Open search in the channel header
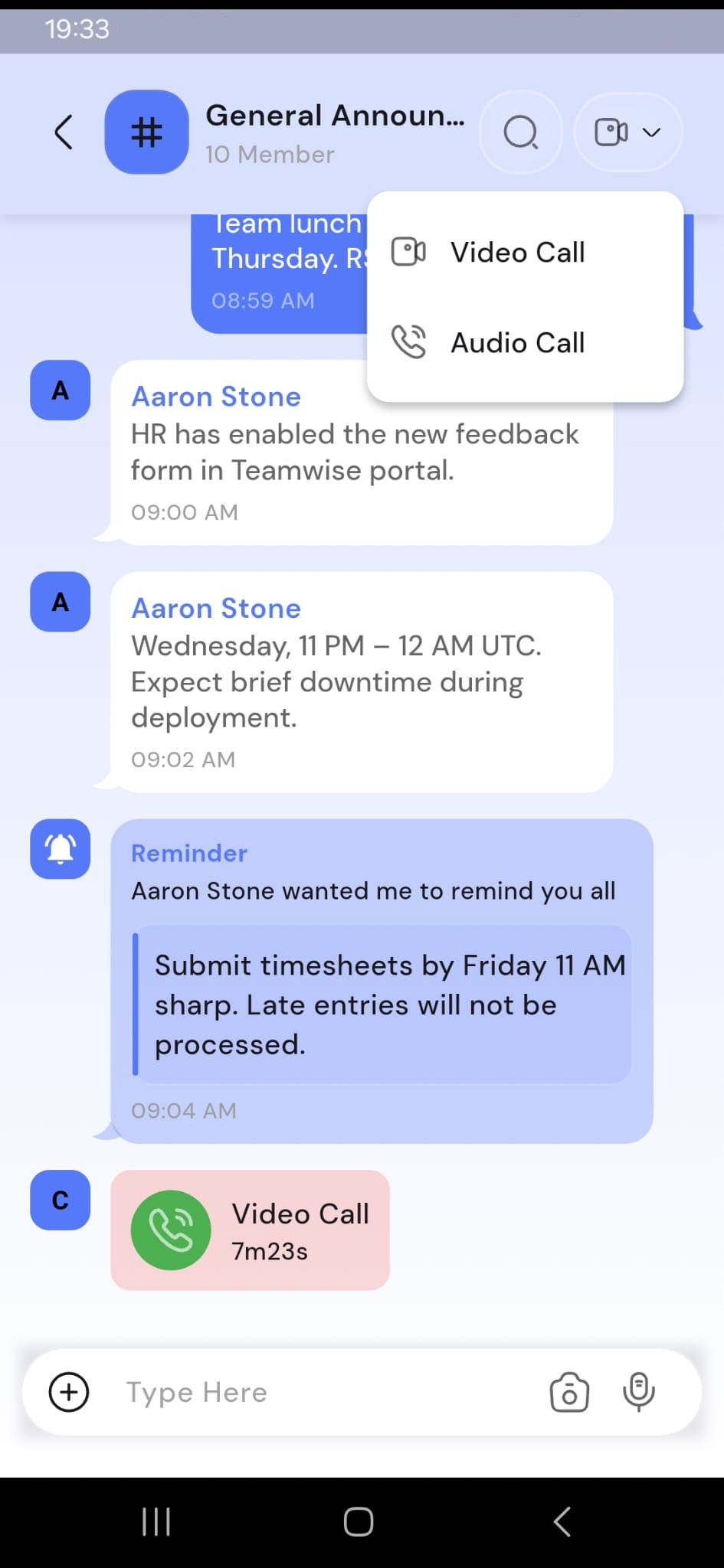 pos(521,132)
